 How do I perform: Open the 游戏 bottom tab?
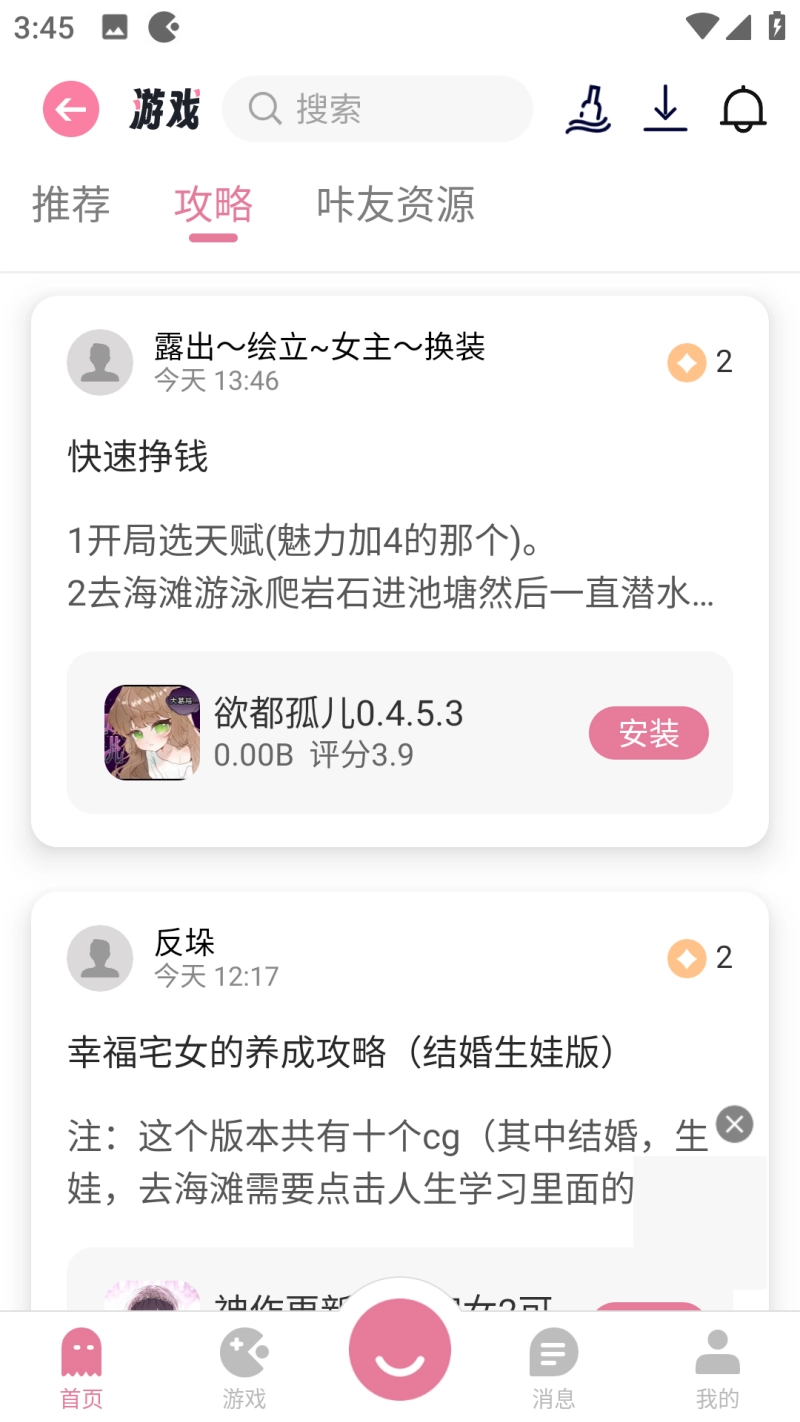pyautogui.click(x=244, y=1368)
